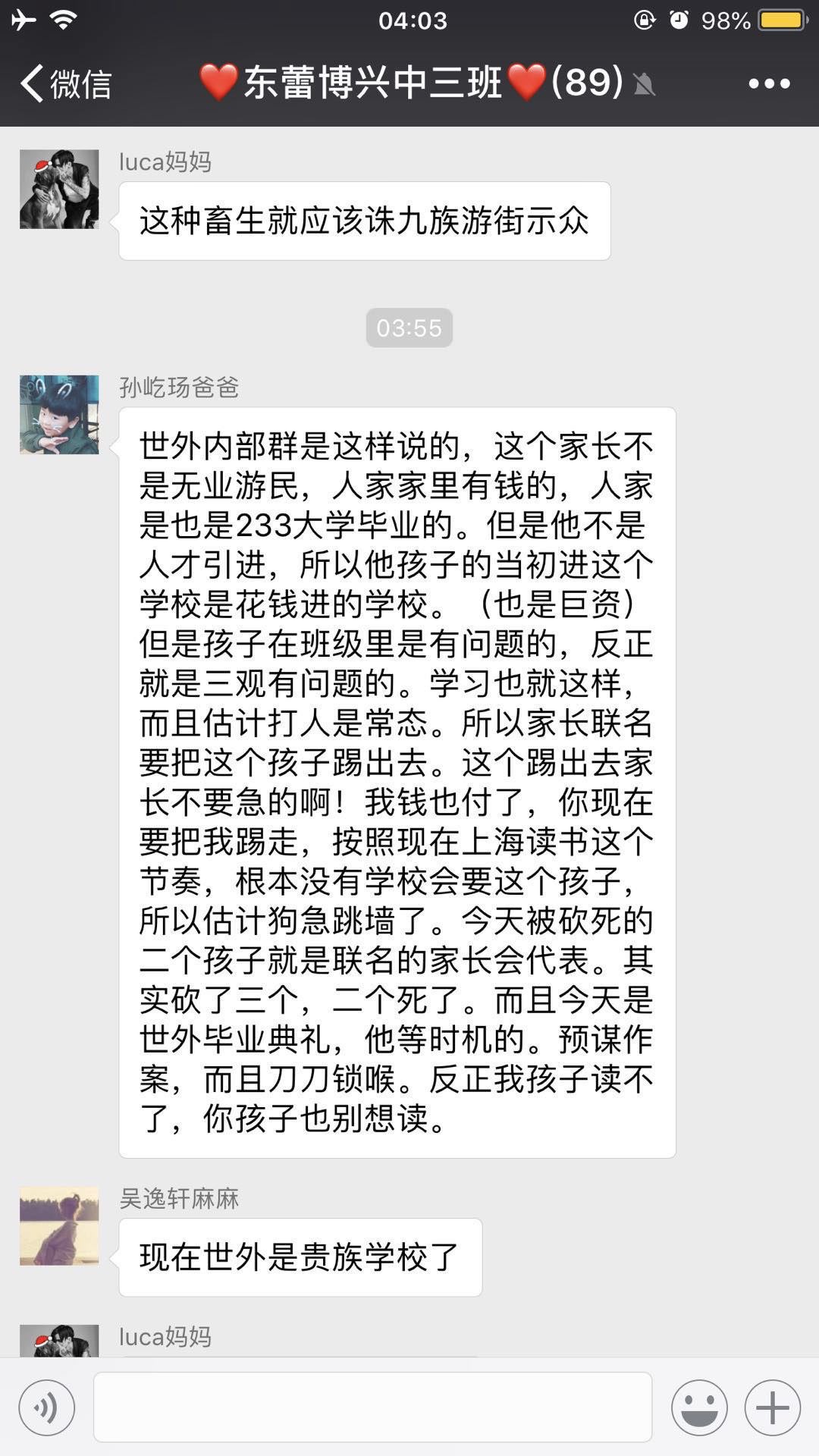Switch to voice message input
The width and height of the screenshot is (819, 1456).
[x=47, y=1408]
